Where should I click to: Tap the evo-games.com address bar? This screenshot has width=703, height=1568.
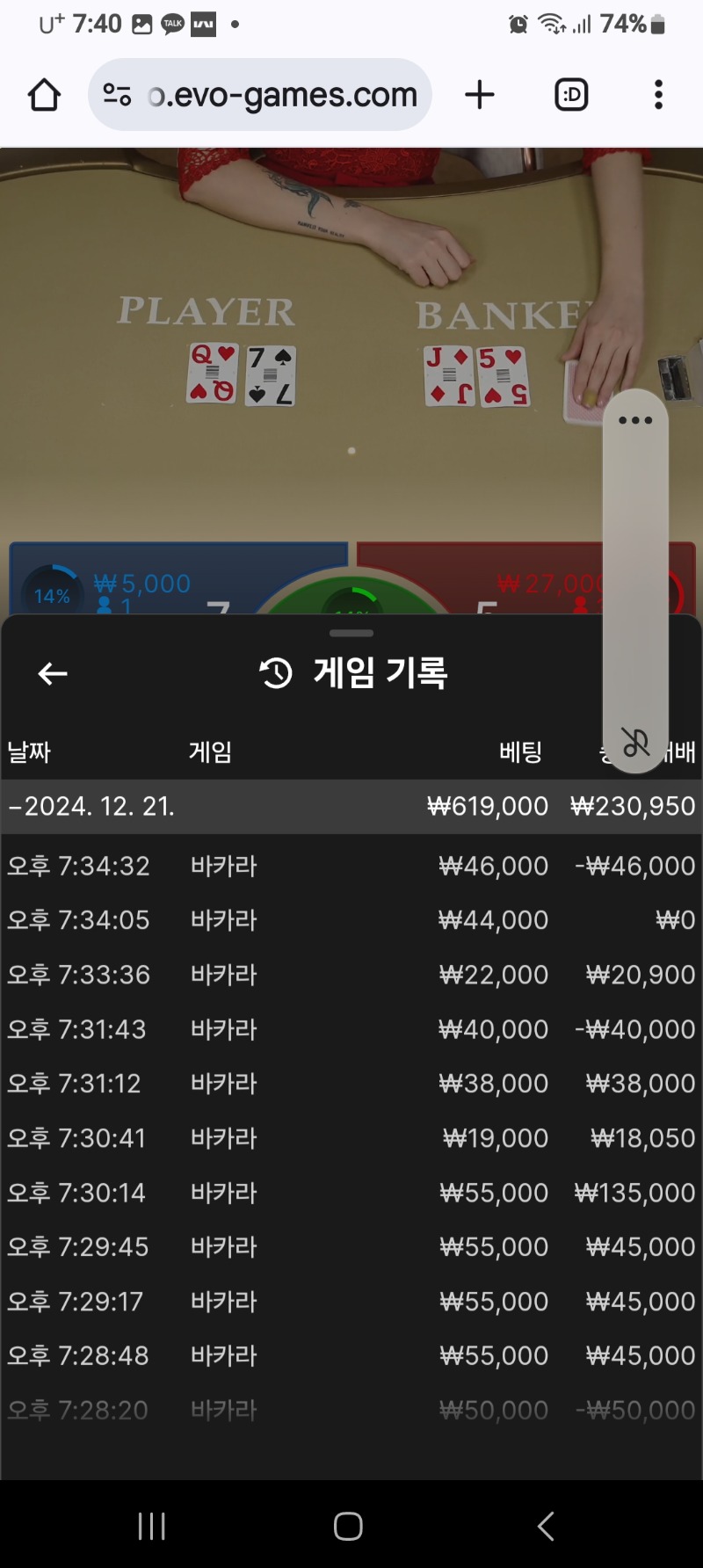click(260, 95)
